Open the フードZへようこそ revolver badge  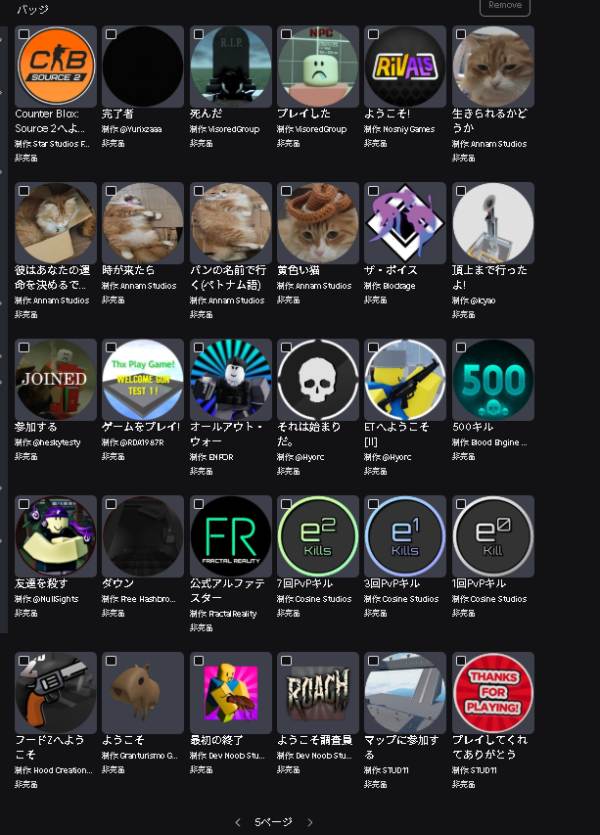[x=56, y=693]
